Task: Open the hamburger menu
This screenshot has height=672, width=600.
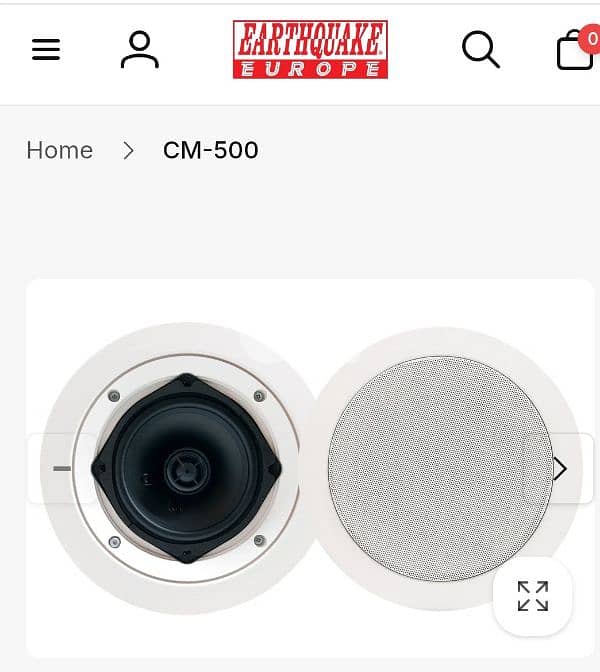Action: pyautogui.click(x=46, y=50)
